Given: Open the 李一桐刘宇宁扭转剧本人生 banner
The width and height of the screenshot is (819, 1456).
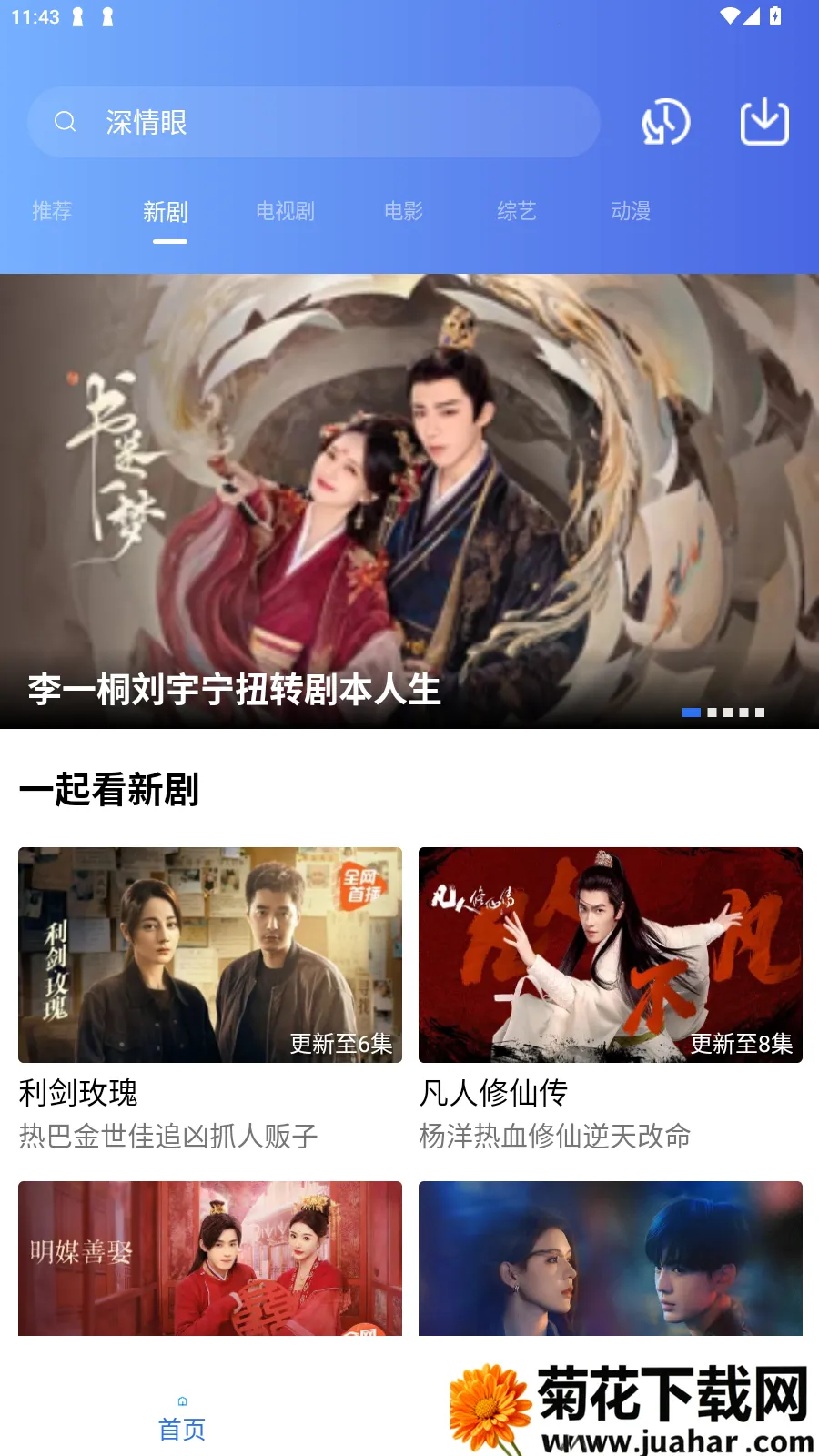Looking at the screenshot, I should (x=409, y=500).
